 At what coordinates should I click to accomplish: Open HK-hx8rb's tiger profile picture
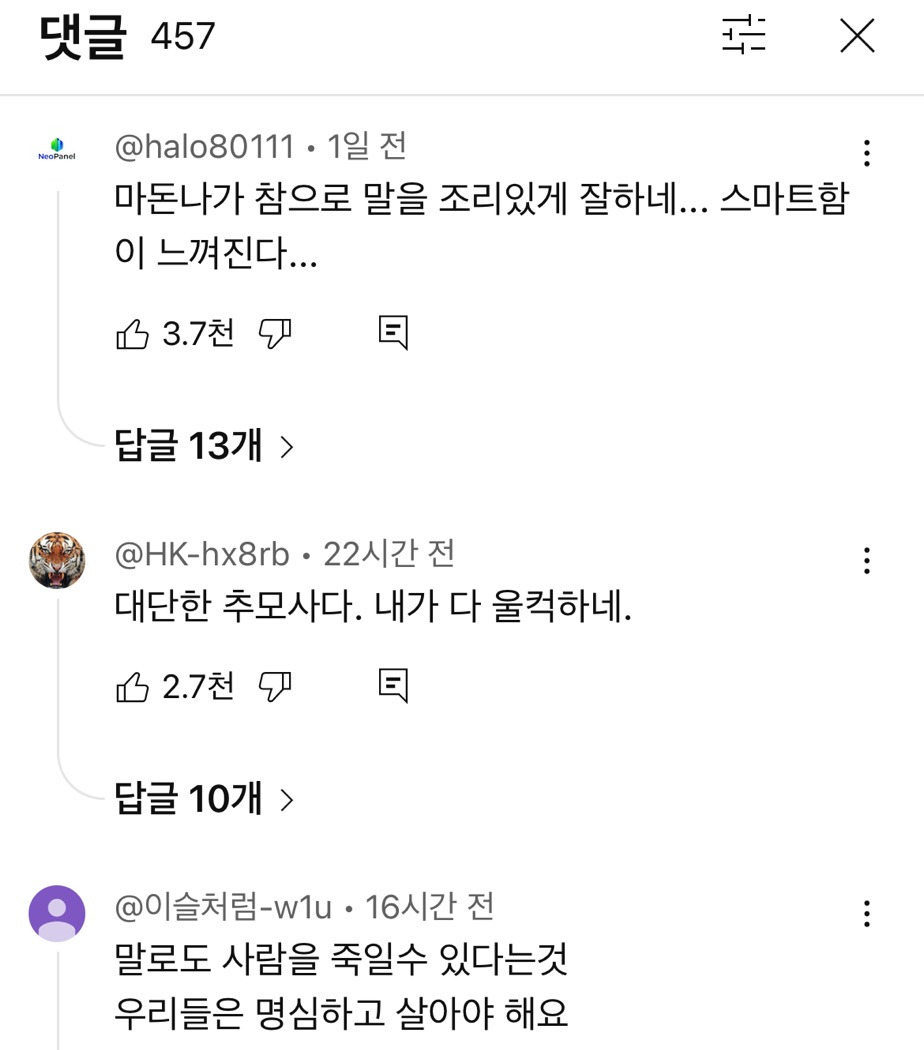(57, 560)
